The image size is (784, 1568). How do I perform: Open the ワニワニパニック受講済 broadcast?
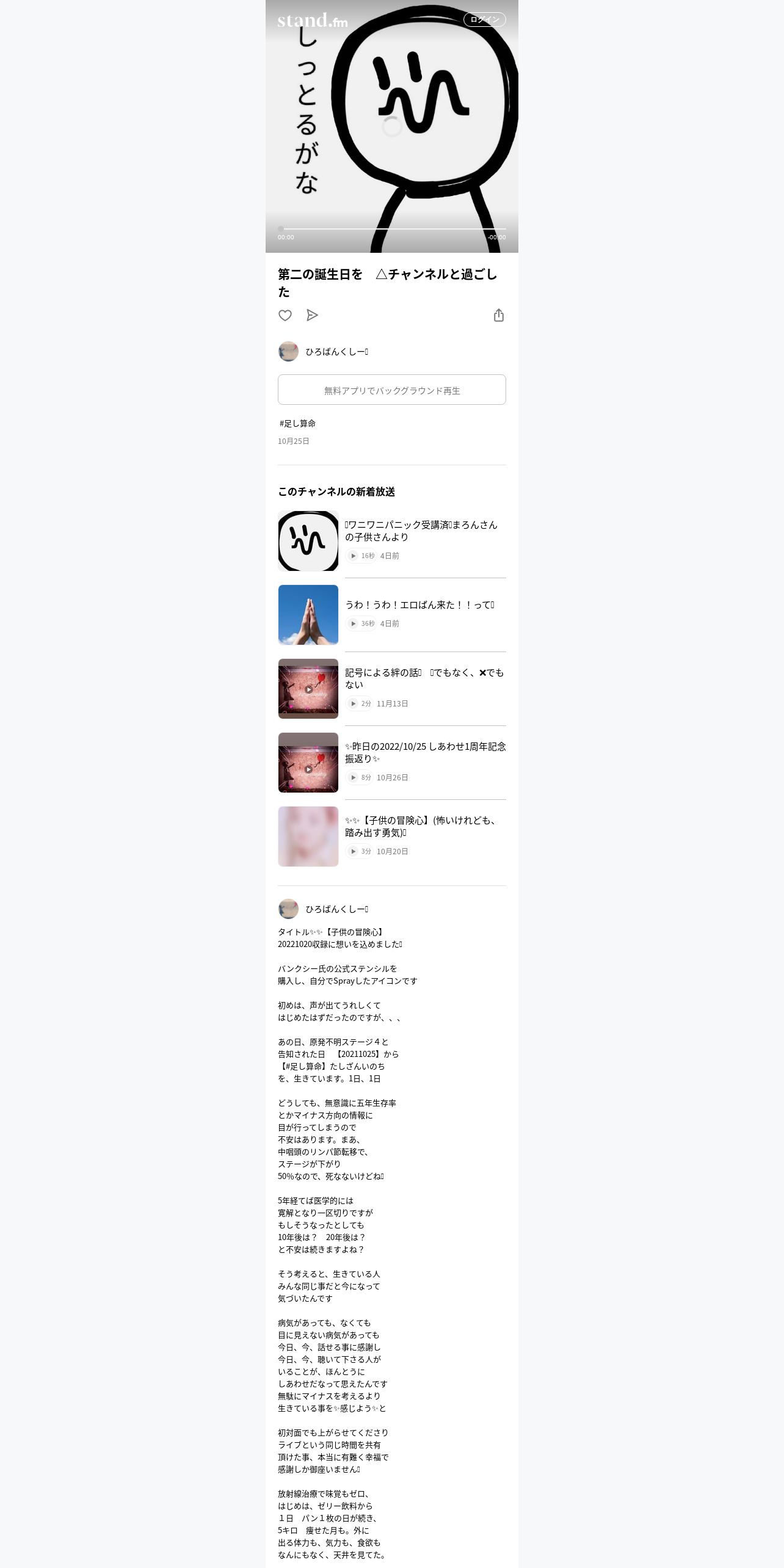pos(392,541)
